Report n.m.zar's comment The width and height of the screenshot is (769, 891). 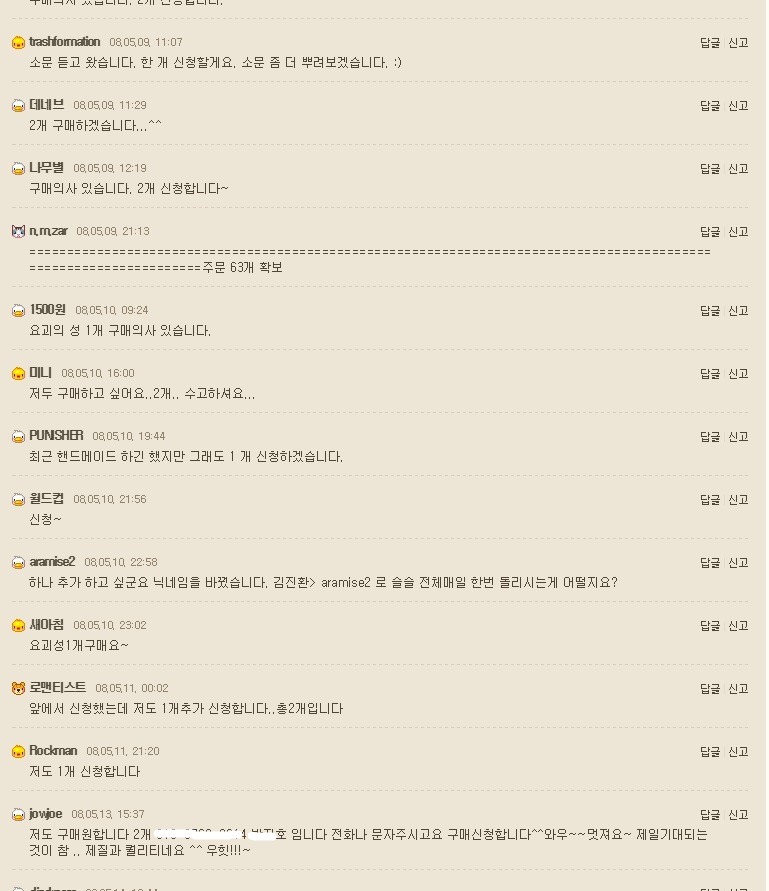click(x=738, y=232)
